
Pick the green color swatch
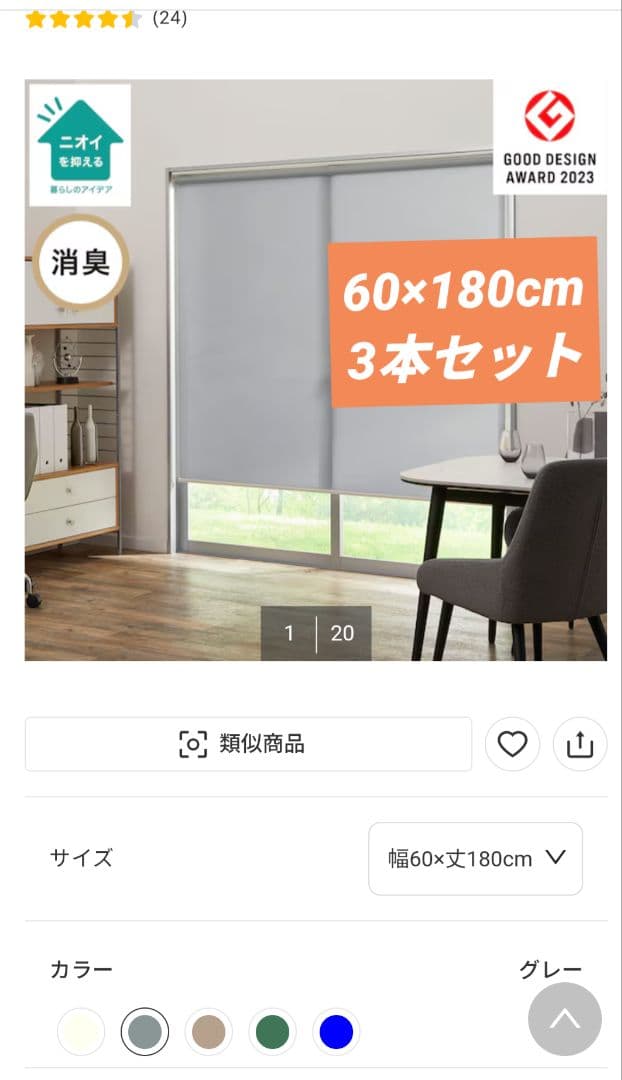point(272,1031)
